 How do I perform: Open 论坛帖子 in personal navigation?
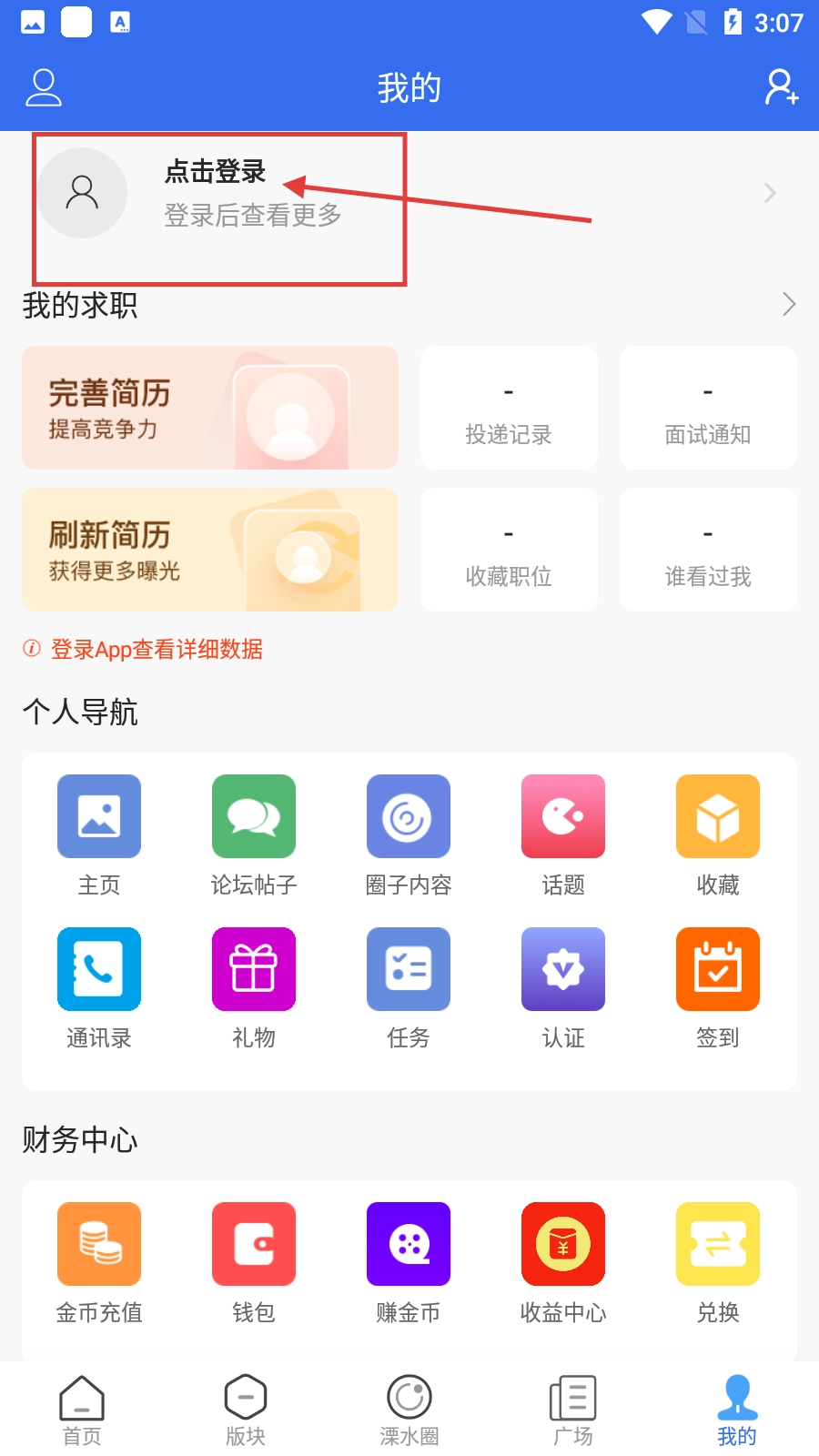coord(254,834)
